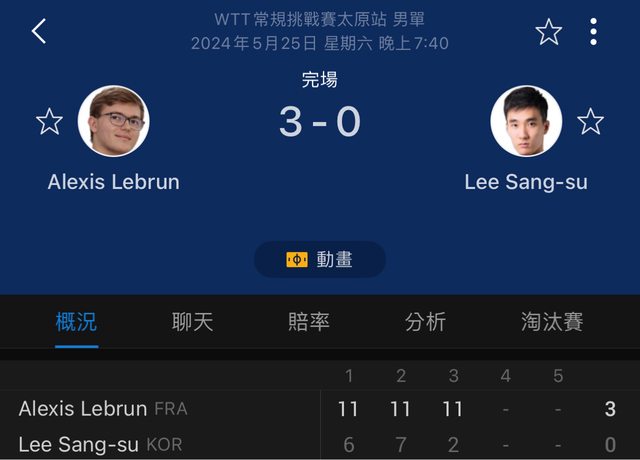Go back using the back arrow
The height and width of the screenshot is (460, 640).
click(39, 31)
